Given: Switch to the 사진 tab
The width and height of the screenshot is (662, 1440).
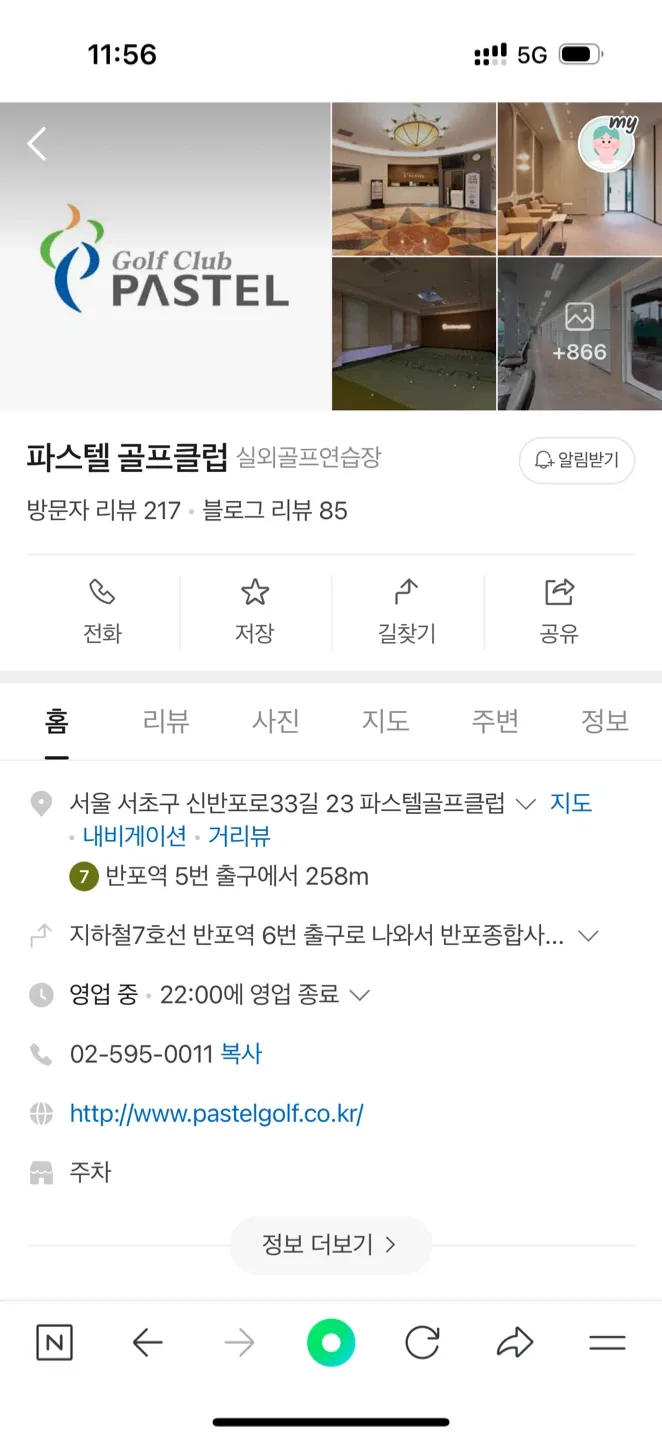Looking at the screenshot, I should [276, 721].
